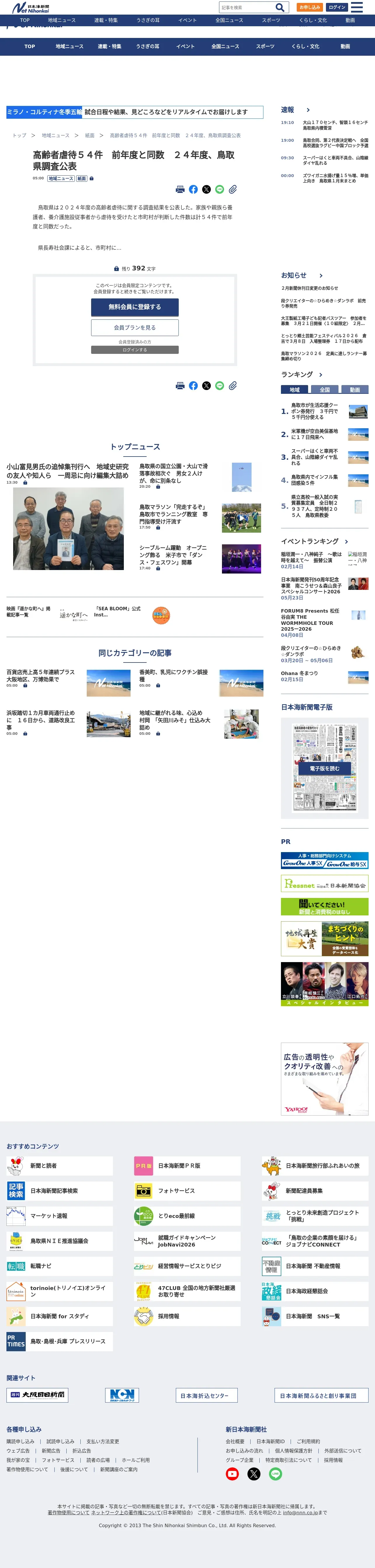
Task: Open the 速報 section chevron
Action: coord(308,110)
